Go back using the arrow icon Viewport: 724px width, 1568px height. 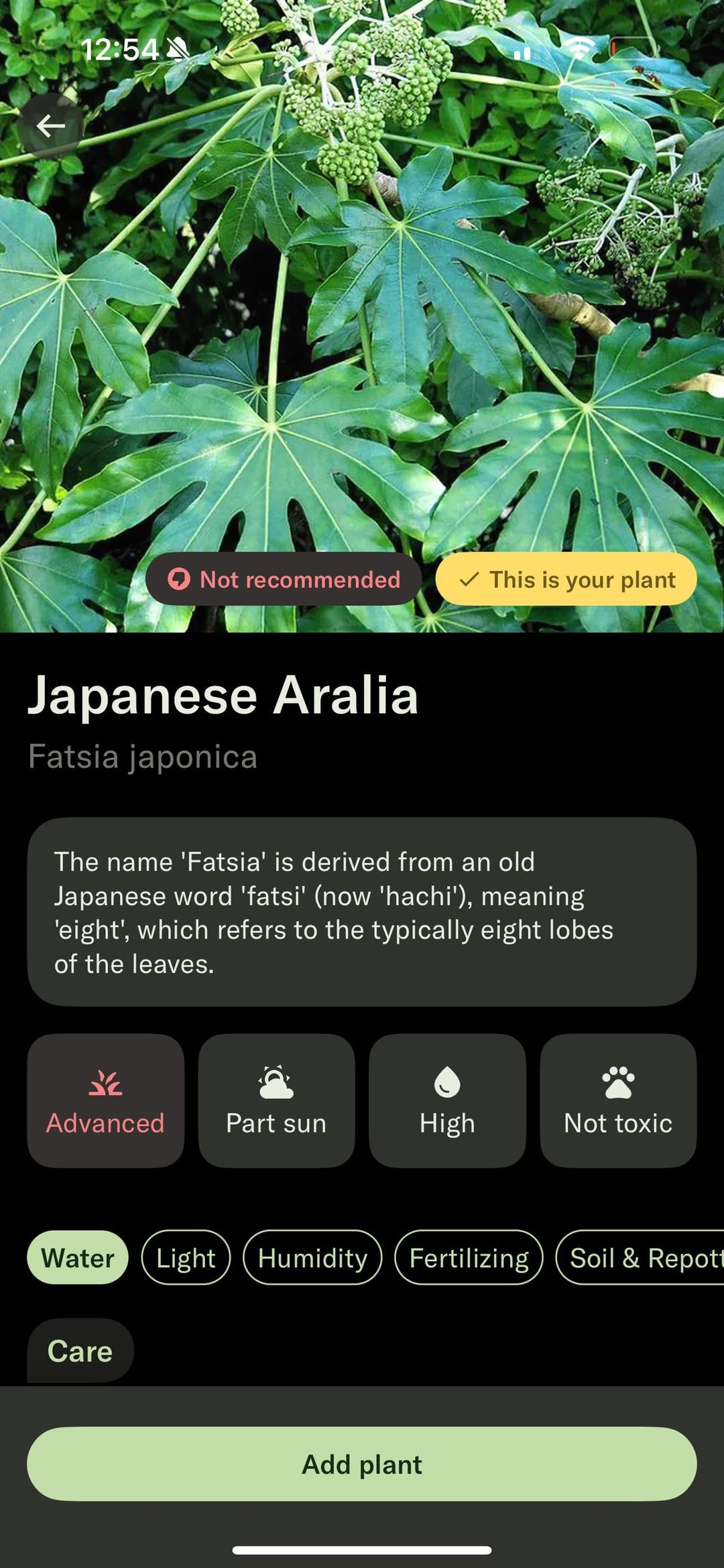click(50, 125)
